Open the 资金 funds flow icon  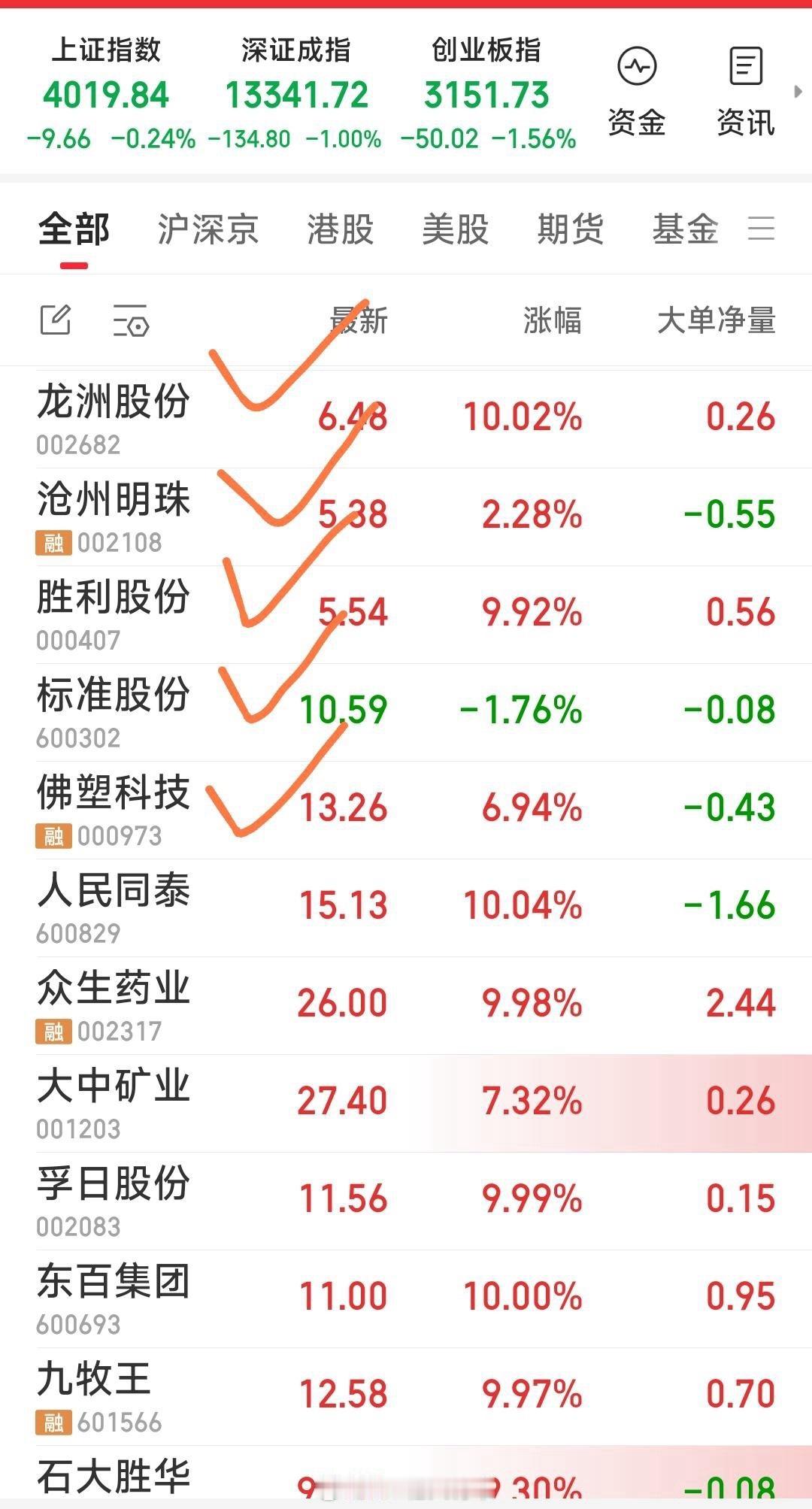635,86
